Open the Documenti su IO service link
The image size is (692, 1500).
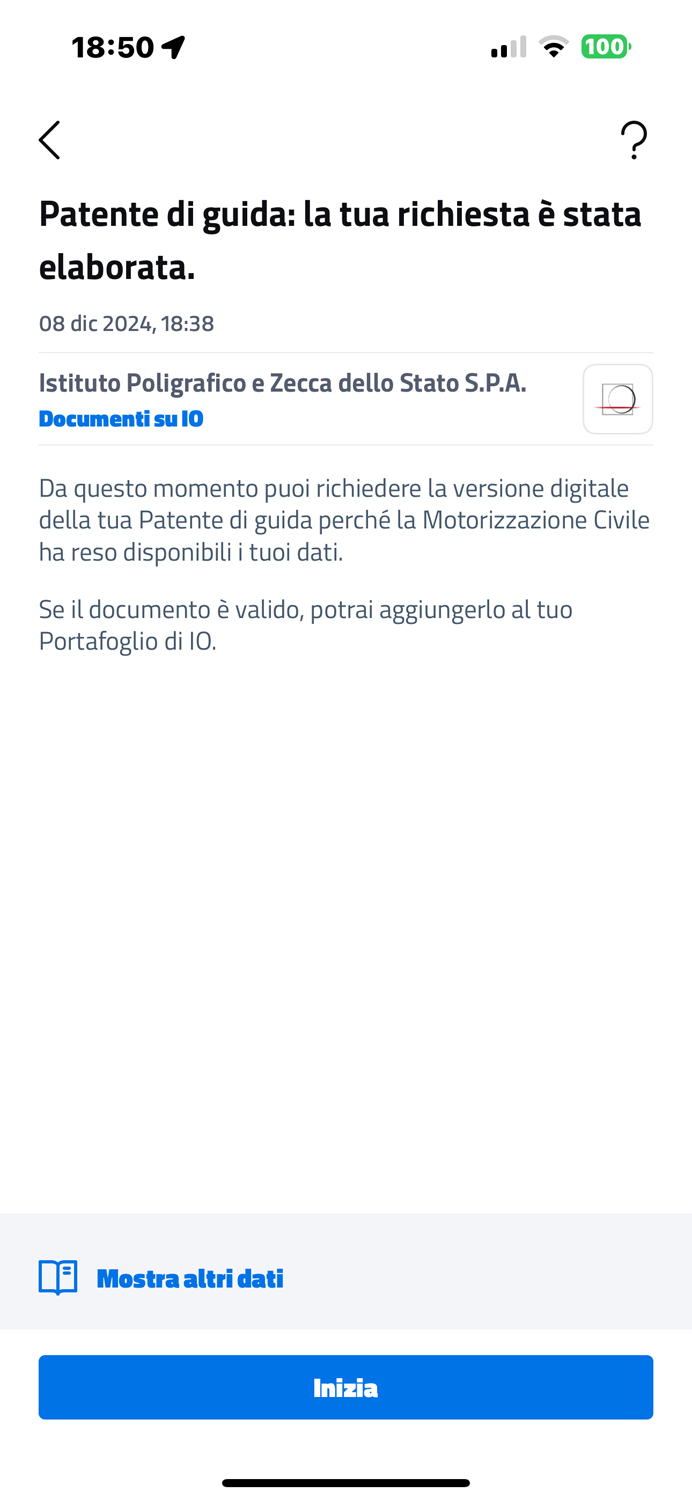[x=121, y=418]
